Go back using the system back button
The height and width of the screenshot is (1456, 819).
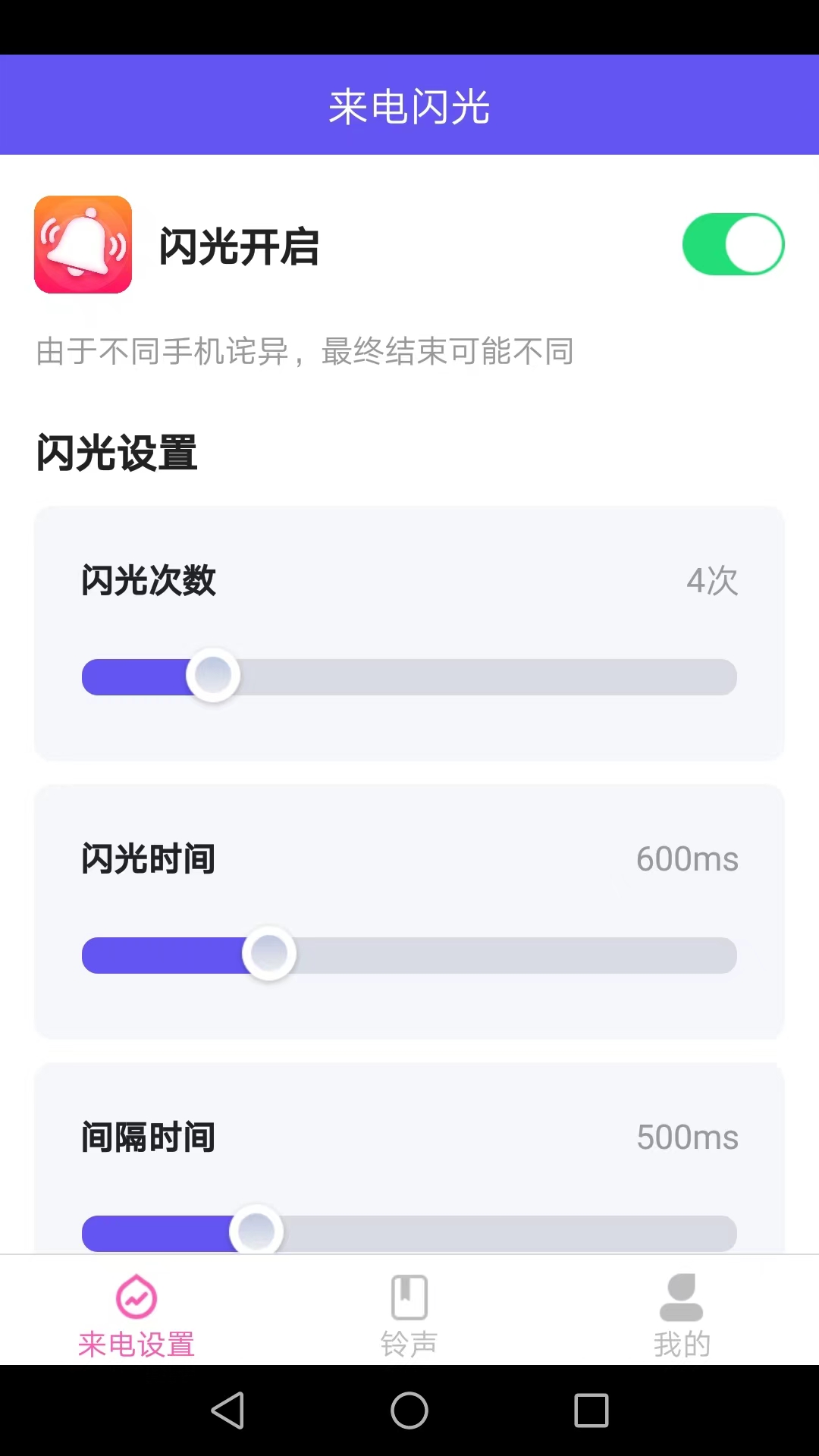pyautogui.click(x=227, y=1410)
